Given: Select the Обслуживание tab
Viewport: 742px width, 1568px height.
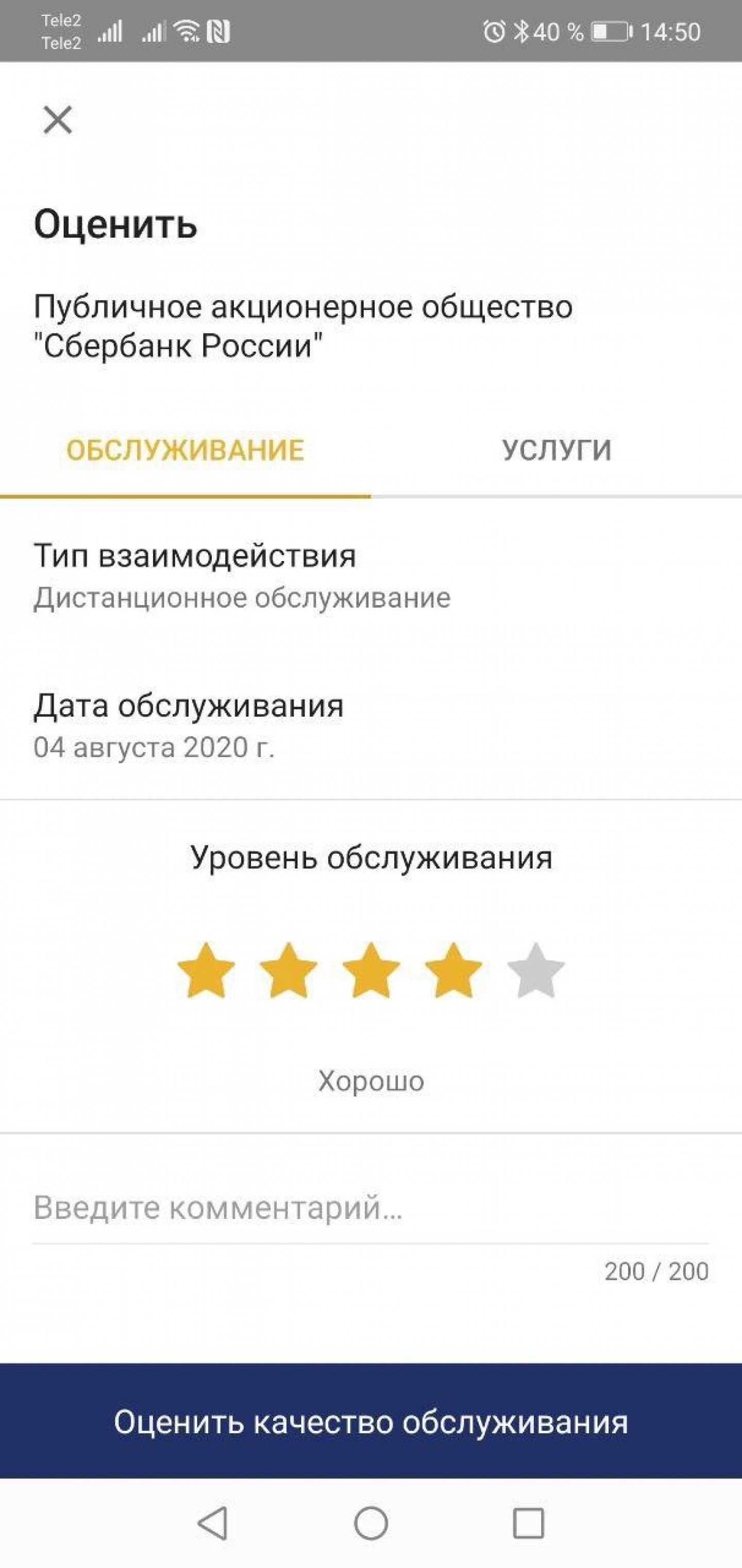Looking at the screenshot, I should pyautogui.click(x=185, y=451).
